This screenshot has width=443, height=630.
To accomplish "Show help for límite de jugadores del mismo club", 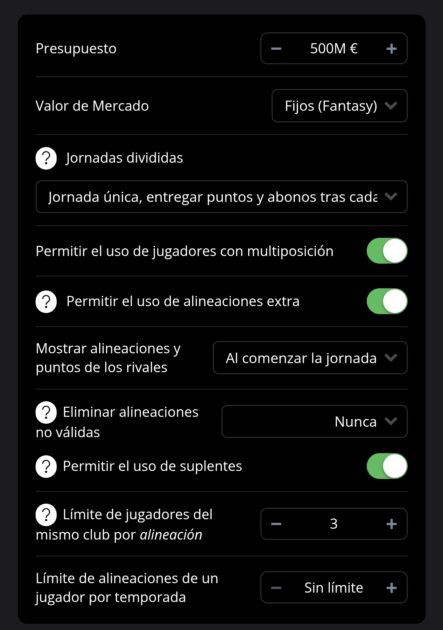I will click(x=46, y=515).
